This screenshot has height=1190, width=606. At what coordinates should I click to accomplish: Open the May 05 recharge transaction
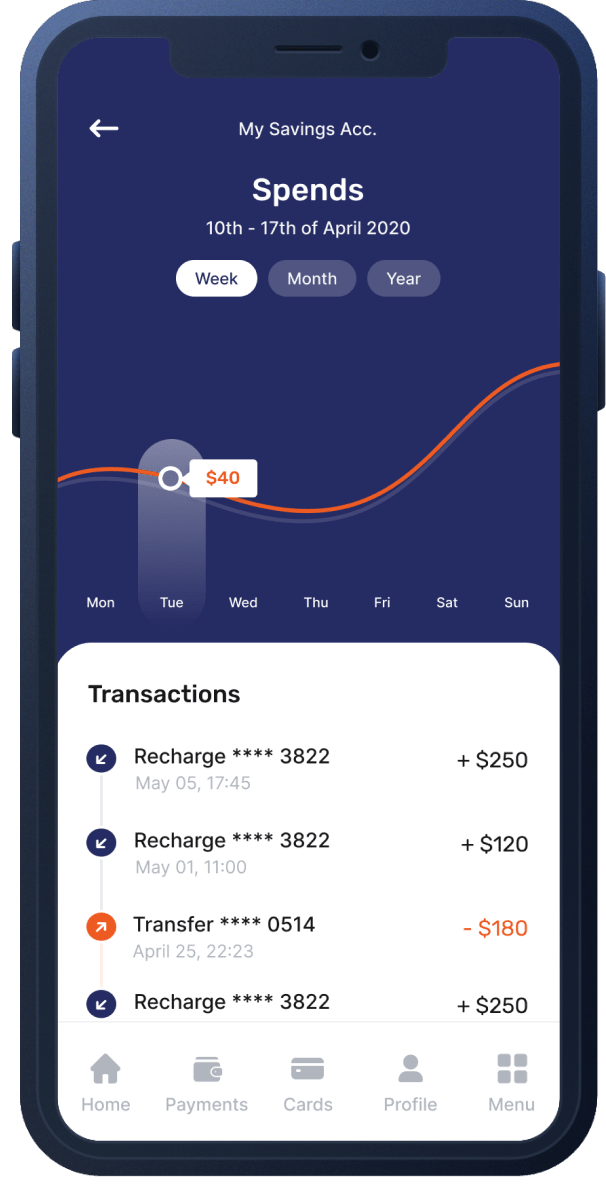[306, 768]
